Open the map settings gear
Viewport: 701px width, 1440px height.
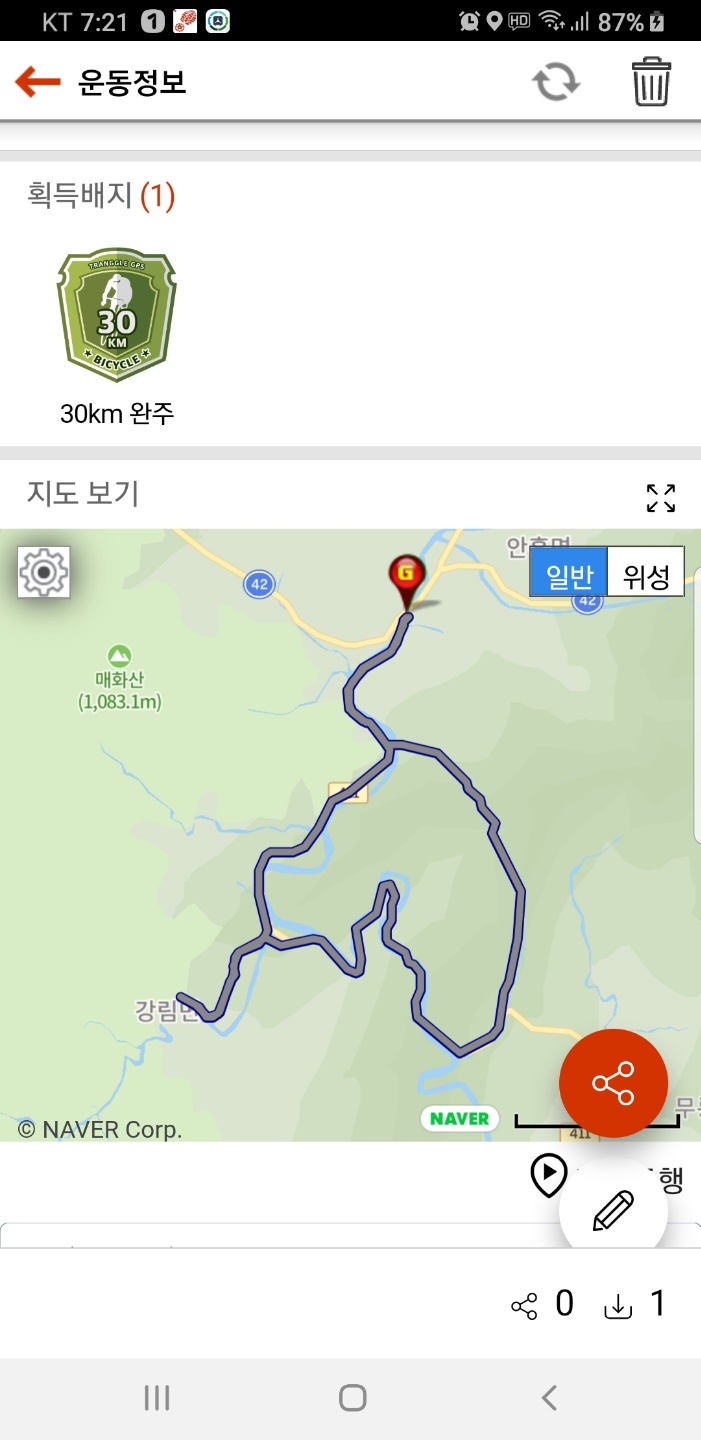[43, 573]
